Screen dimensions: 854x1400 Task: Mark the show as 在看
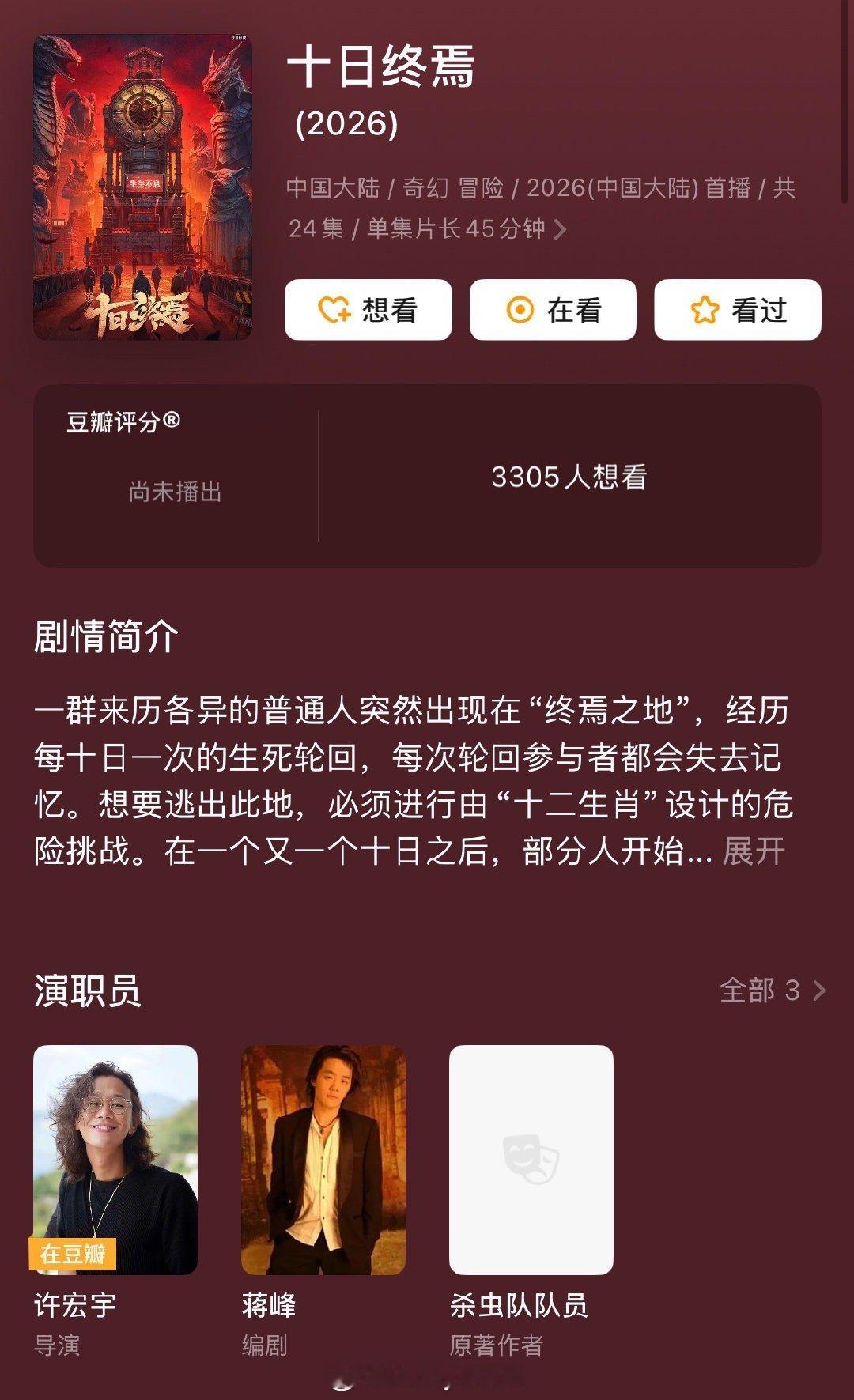[552, 311]
